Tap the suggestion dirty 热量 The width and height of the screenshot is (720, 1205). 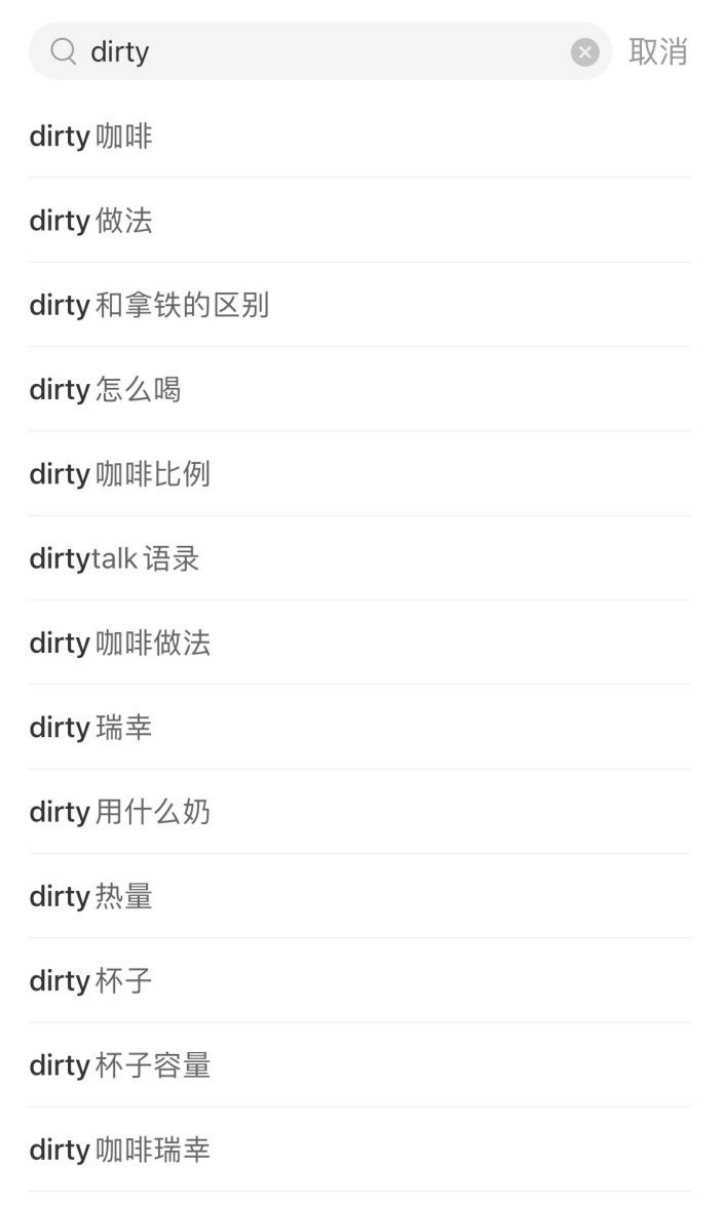(x=359, y=896)
